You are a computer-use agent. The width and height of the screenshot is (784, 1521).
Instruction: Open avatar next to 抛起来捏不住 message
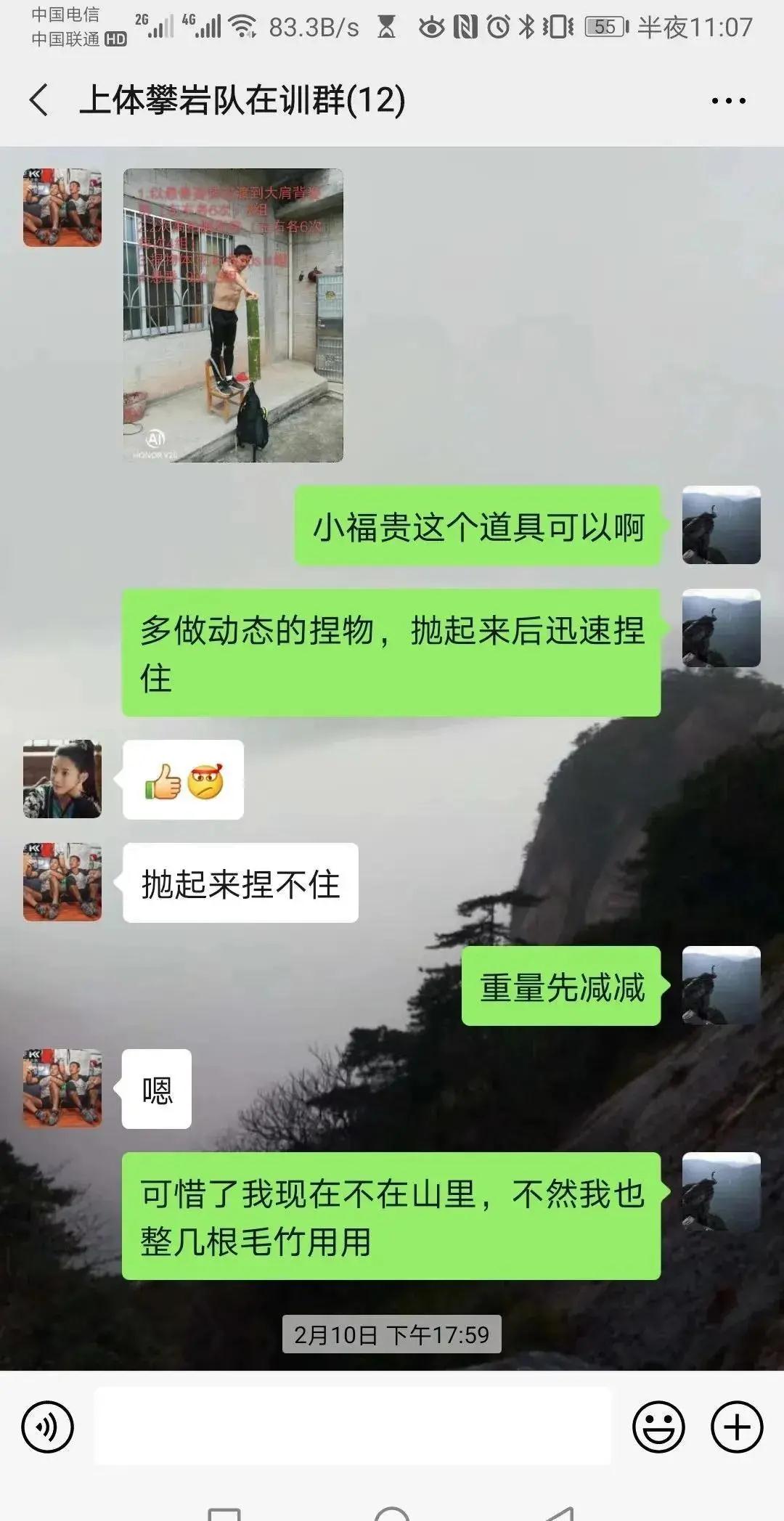[62, 882]
